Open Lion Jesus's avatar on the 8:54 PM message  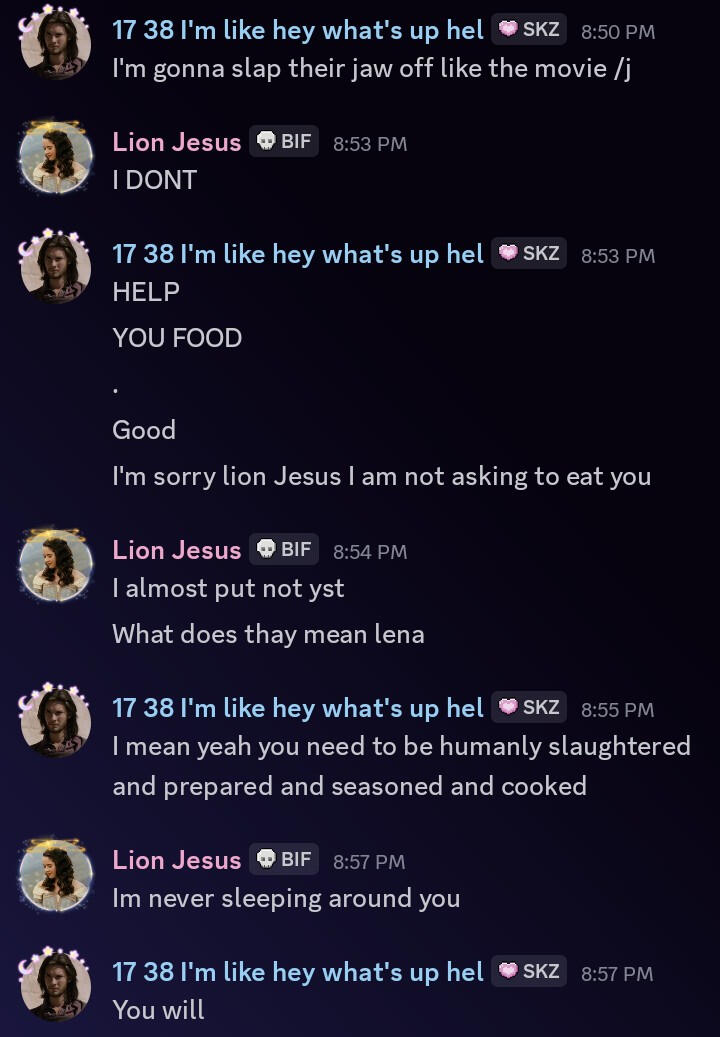[56, 566]
